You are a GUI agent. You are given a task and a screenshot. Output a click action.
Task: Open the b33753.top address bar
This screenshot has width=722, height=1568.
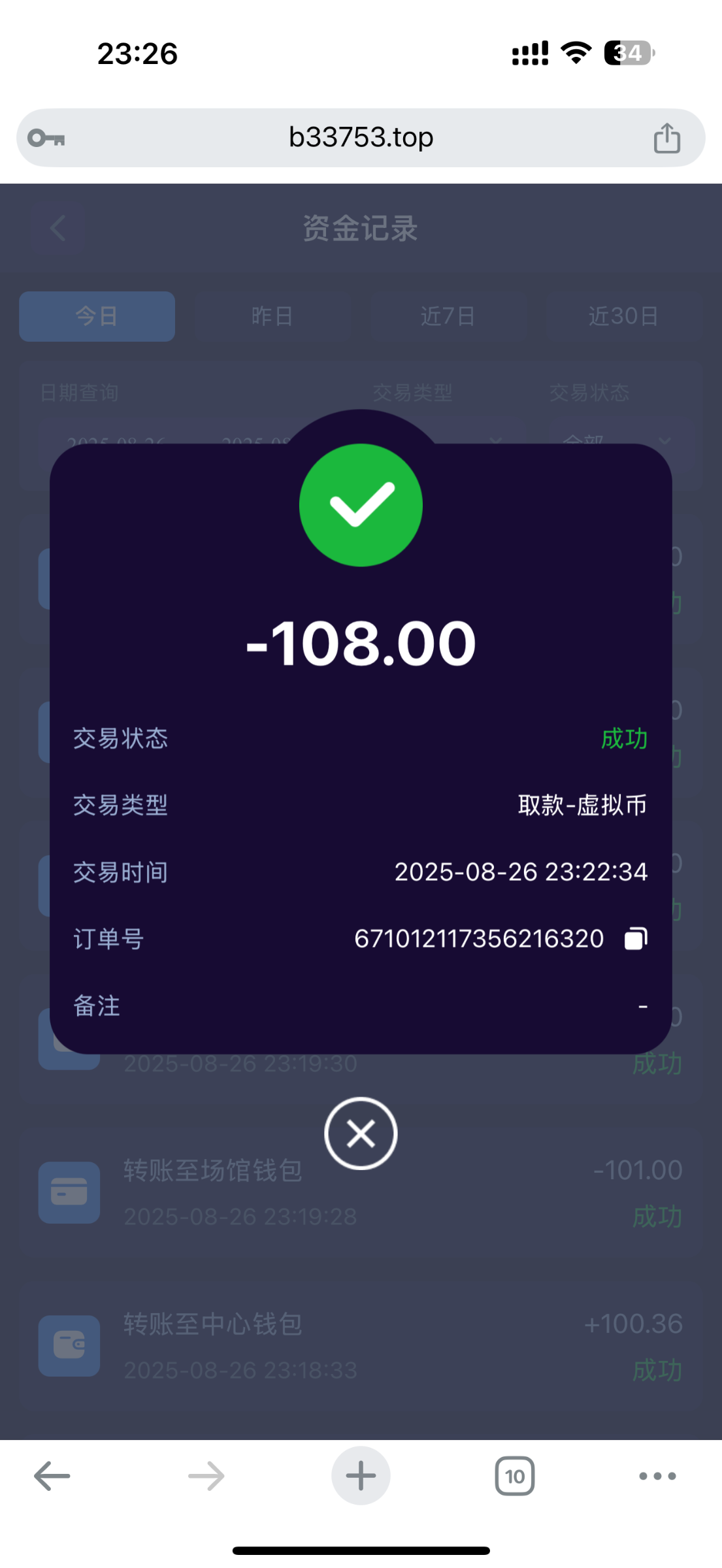pos(361,138)
